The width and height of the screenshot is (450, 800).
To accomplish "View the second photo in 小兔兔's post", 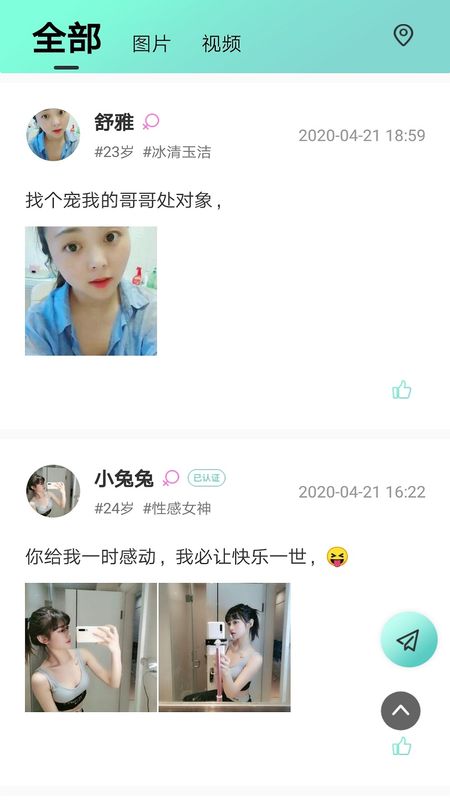I will [x=224, y=647].
